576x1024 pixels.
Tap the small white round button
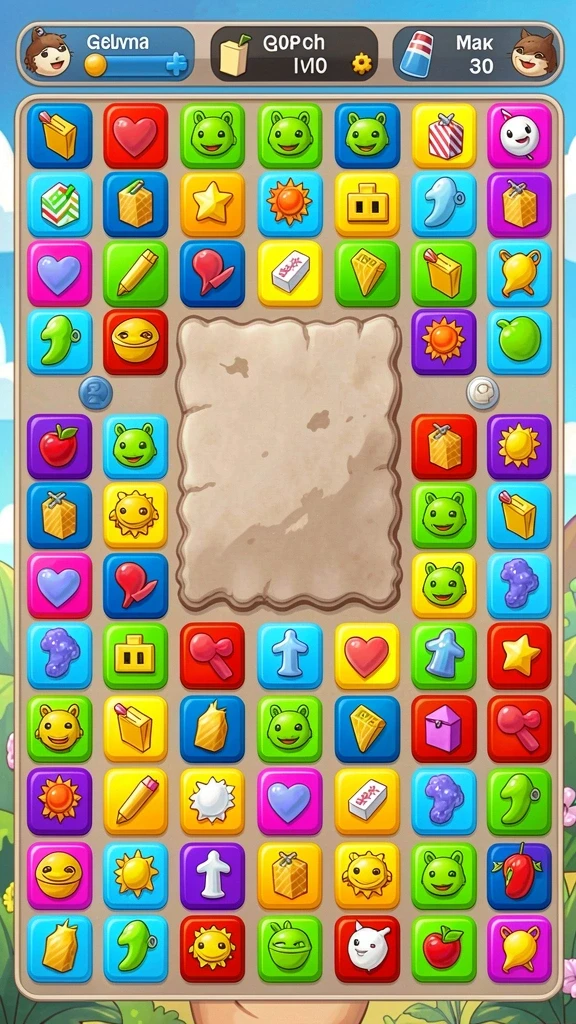click(x=483, y=393)
